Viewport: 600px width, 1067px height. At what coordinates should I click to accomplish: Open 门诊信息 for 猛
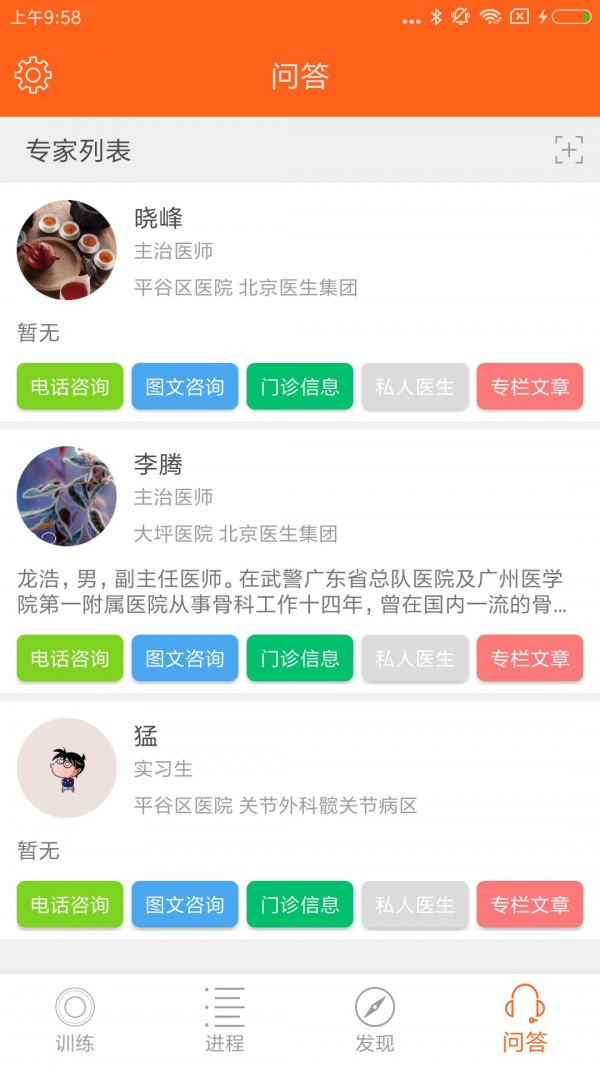(300, 904)
